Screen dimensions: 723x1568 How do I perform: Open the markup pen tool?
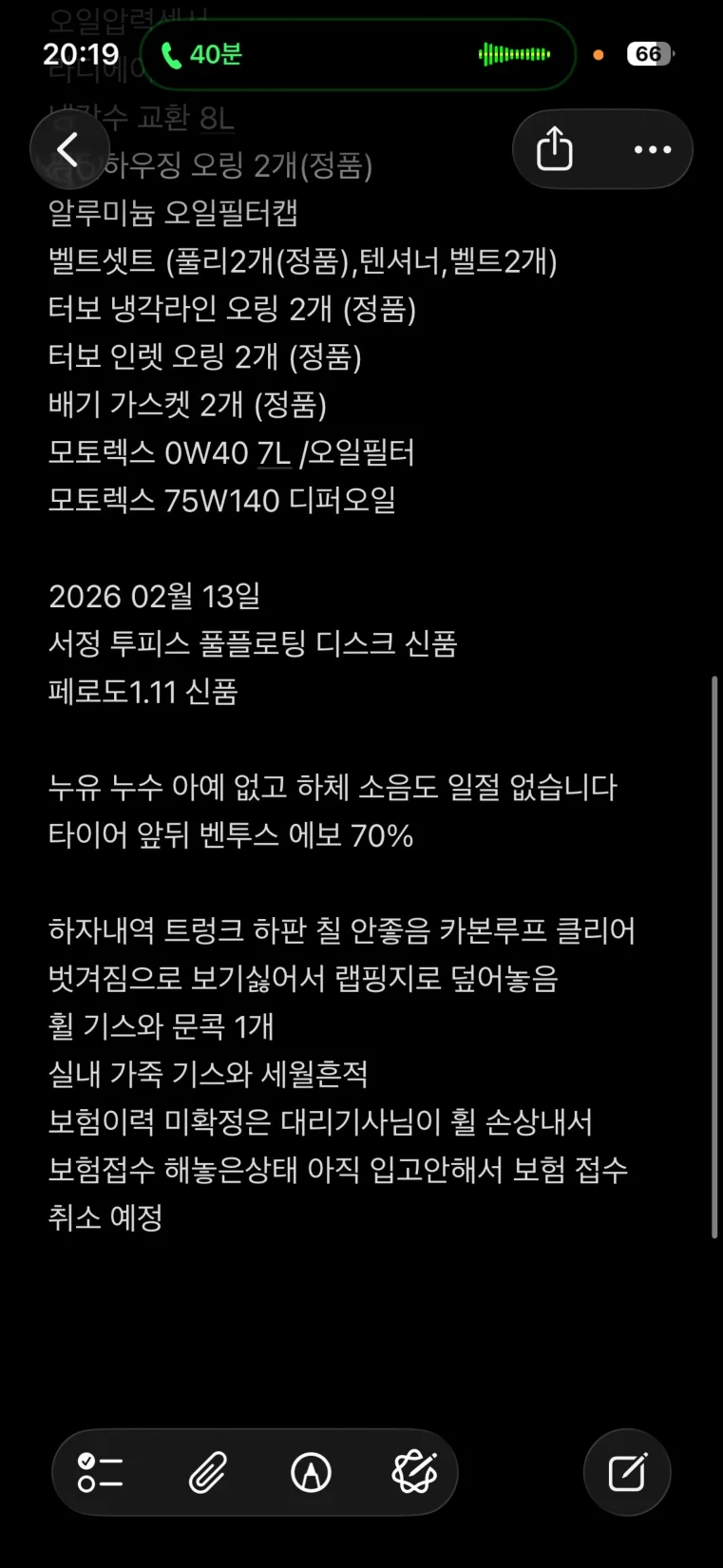[311, 1472]
